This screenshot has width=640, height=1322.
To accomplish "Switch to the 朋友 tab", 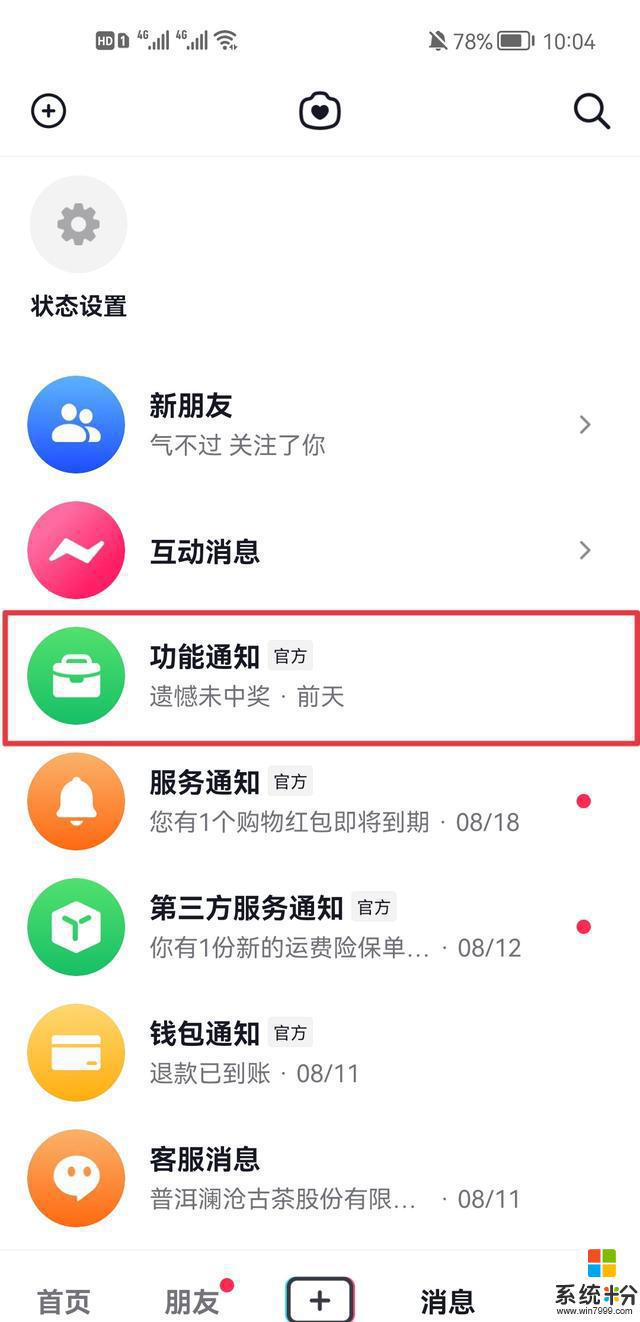I will pyautogui.click(x=192, y=1301).
